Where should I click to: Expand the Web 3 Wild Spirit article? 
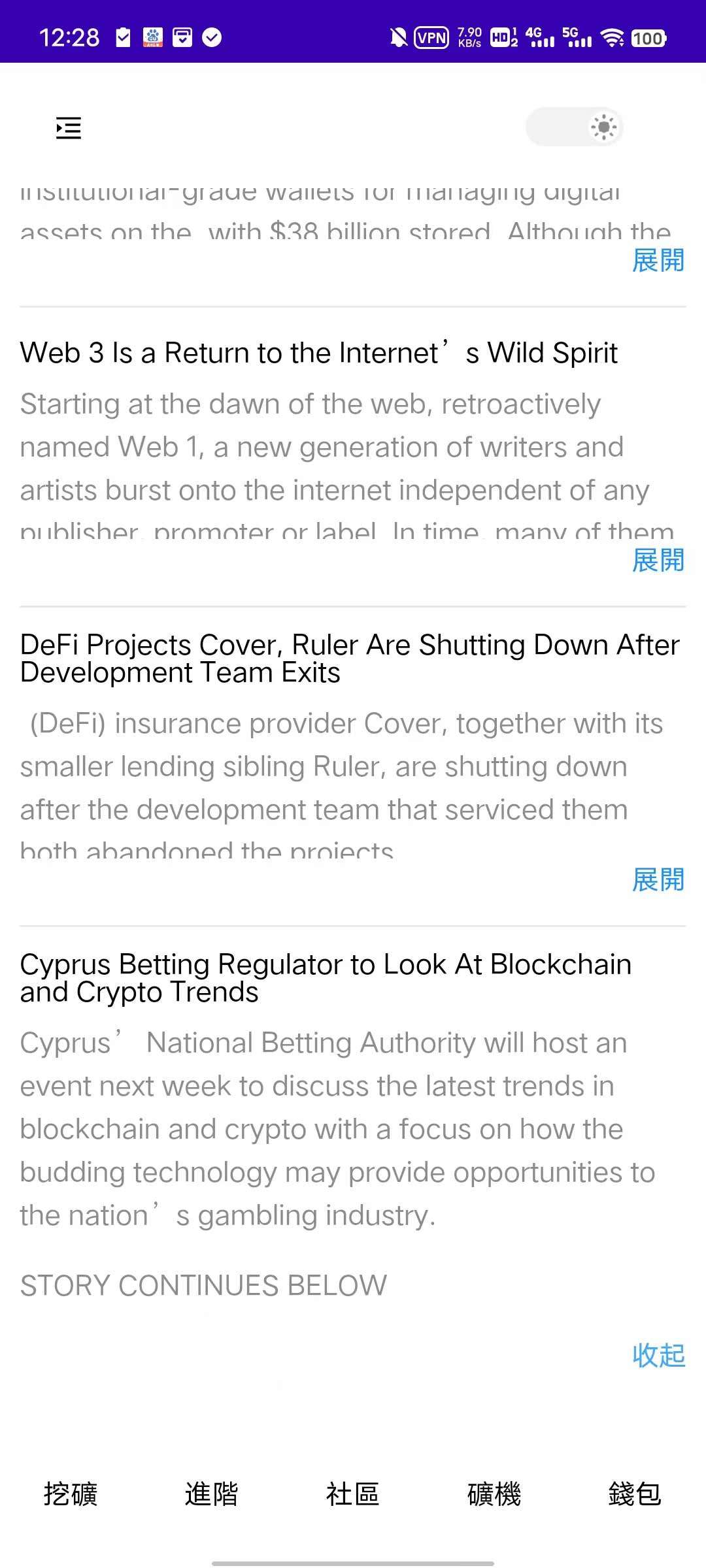(658, 560)
